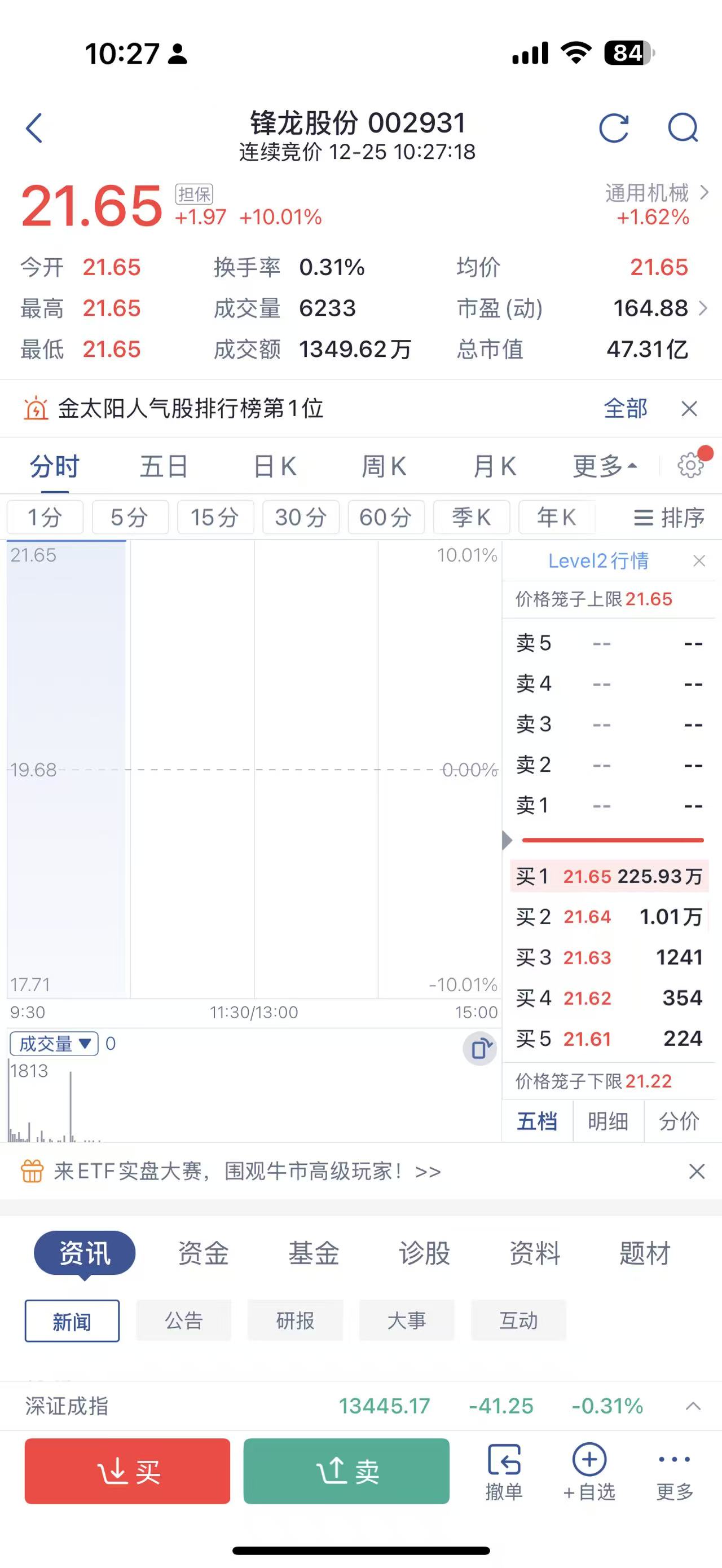Expand the 更多 chart period dropdown
This screenshot has width=722, height=1568.
(x=605, y=467)
